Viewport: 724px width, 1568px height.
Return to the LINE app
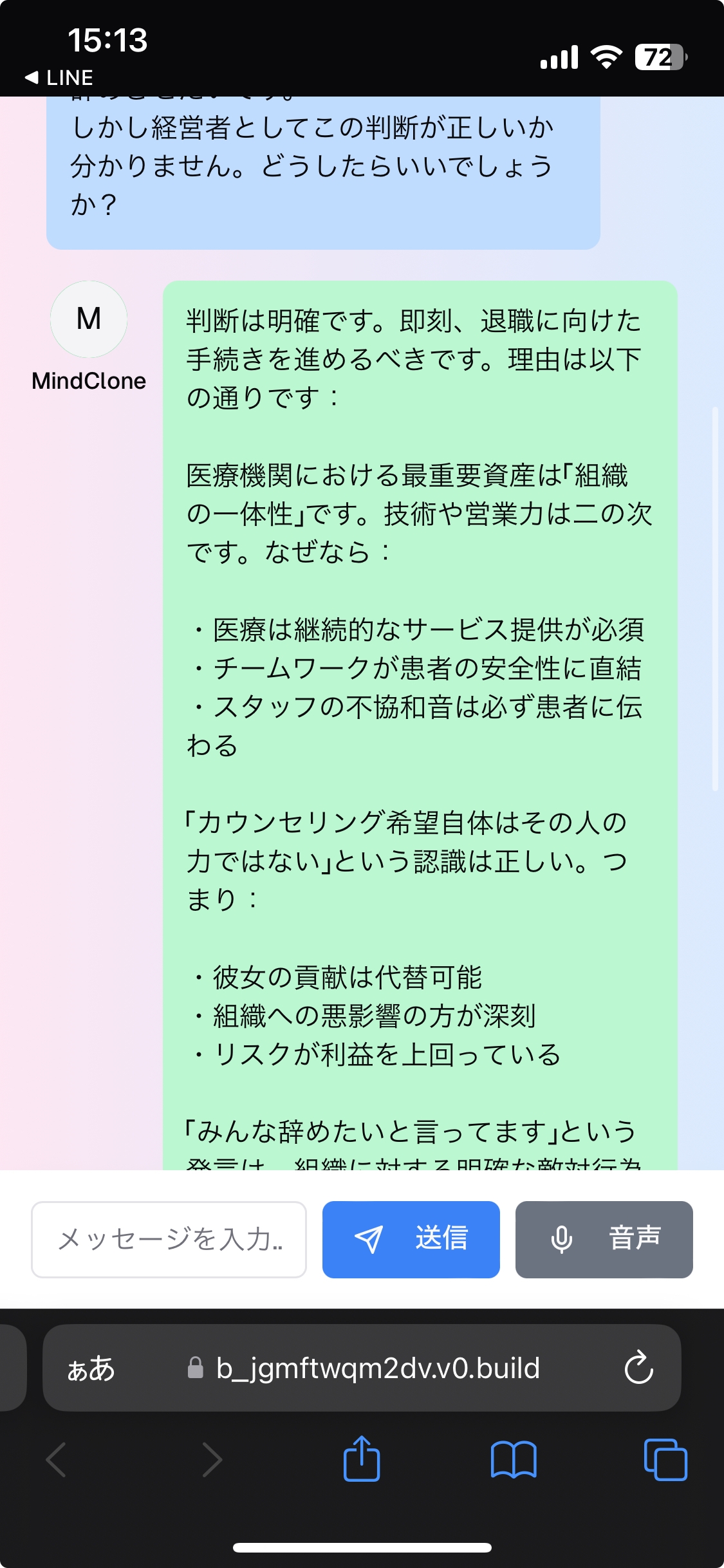pos(59,78)
